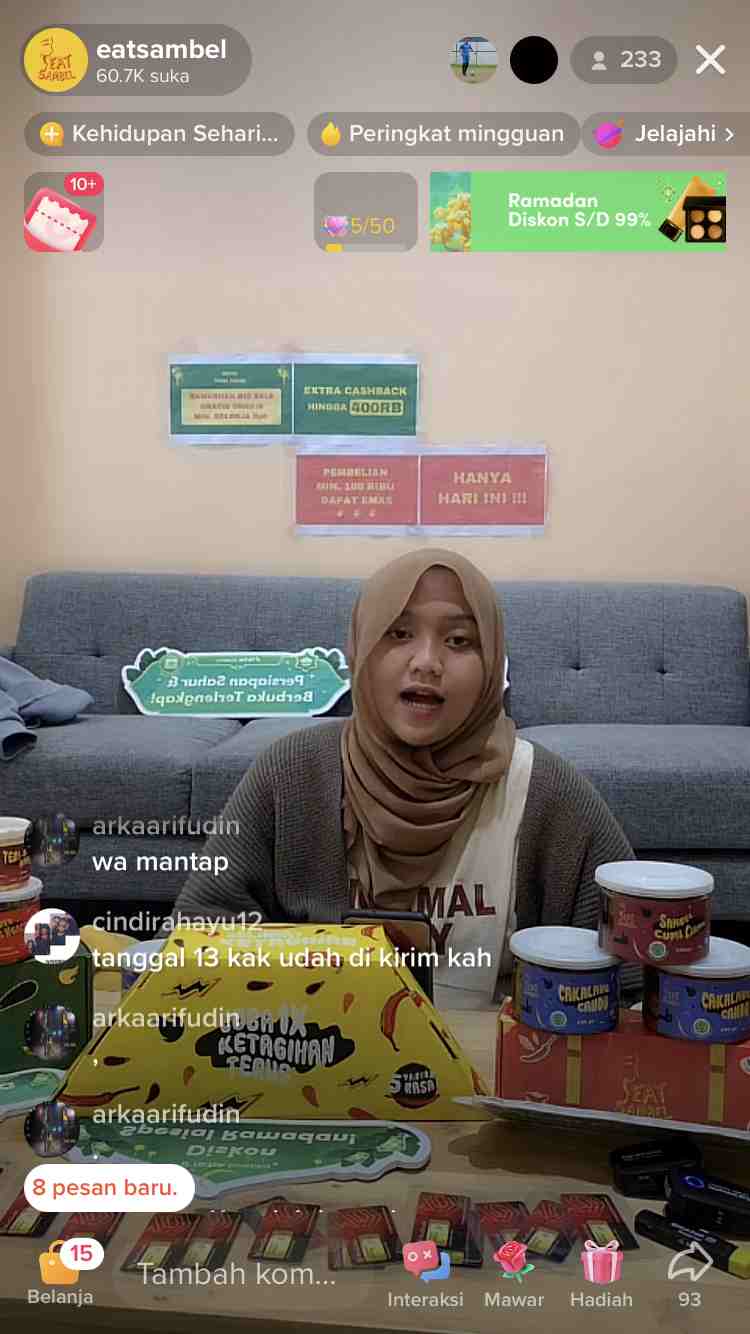Viewport: 750px width, 1334px height.
Task: Open the 233 viewers list
Action: point(624,60)
